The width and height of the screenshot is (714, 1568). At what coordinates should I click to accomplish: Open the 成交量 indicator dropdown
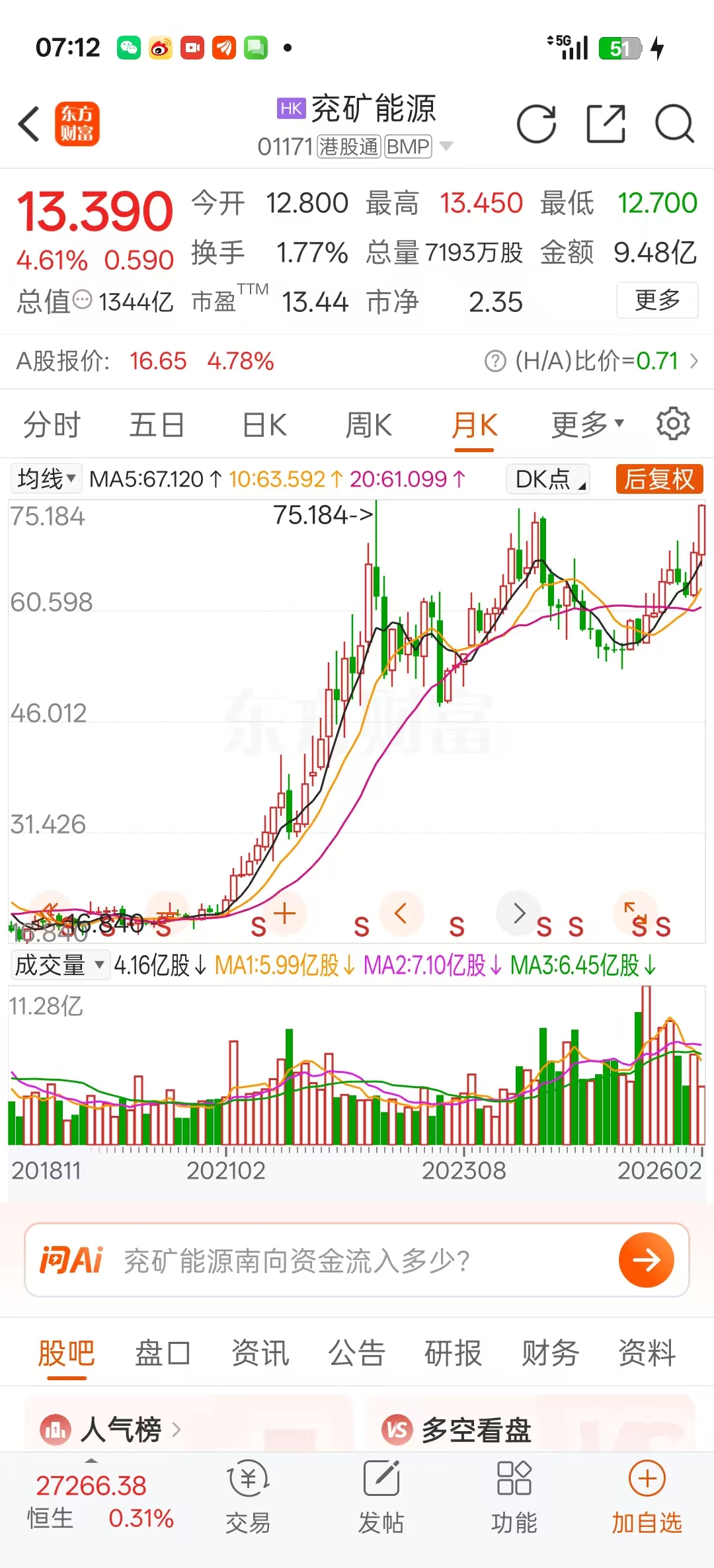click(x=59, y=965)
